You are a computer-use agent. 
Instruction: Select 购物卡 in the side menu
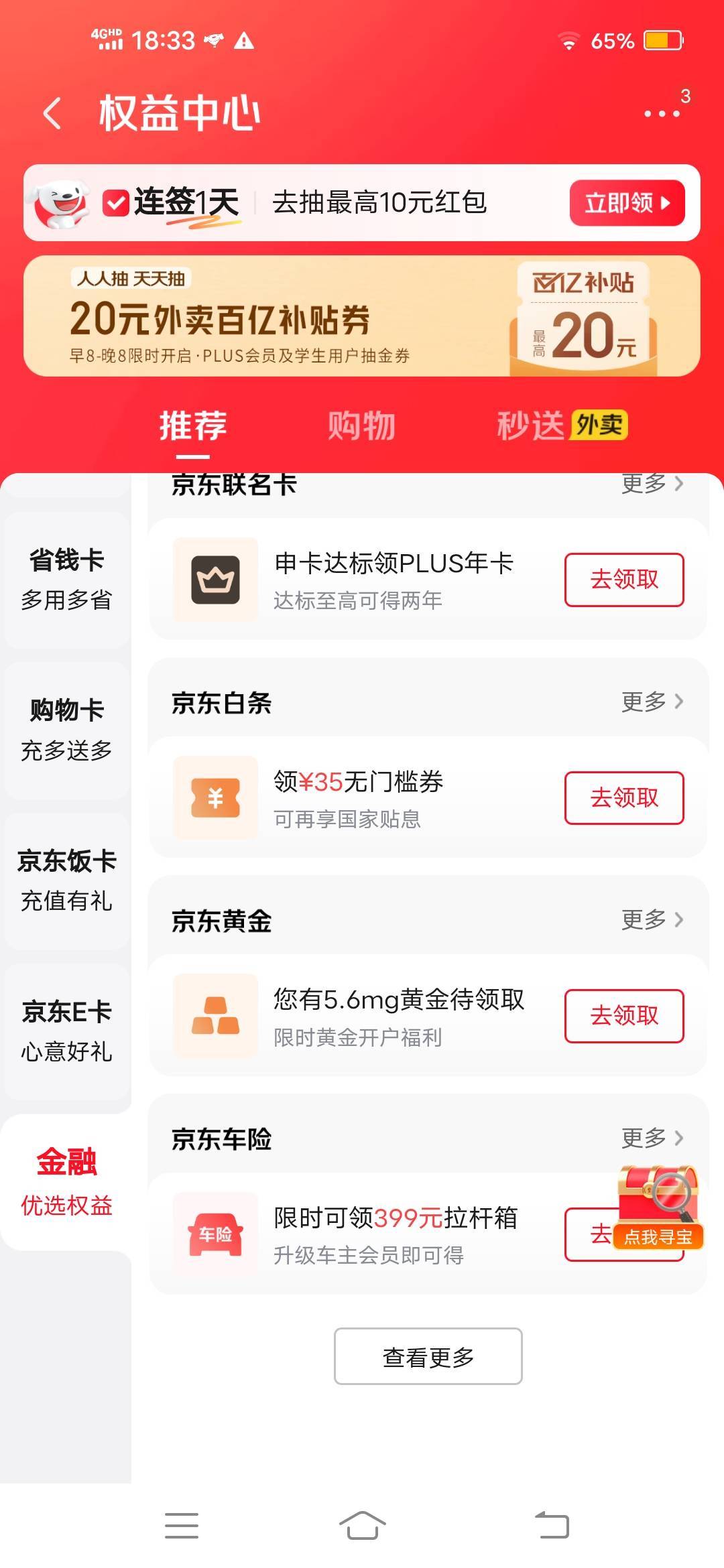pos(66,729)
